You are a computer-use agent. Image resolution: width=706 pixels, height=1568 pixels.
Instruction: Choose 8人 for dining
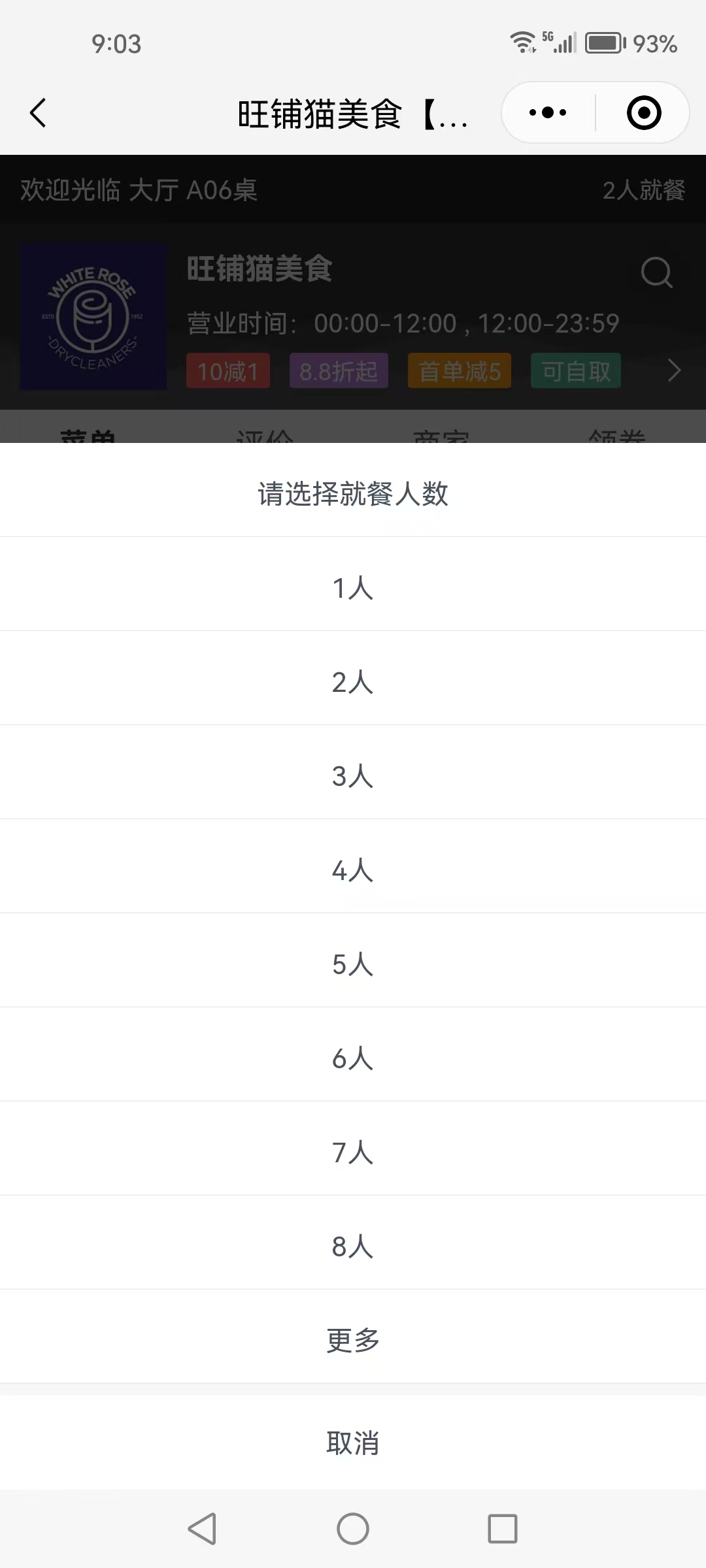coord(353,1246)
